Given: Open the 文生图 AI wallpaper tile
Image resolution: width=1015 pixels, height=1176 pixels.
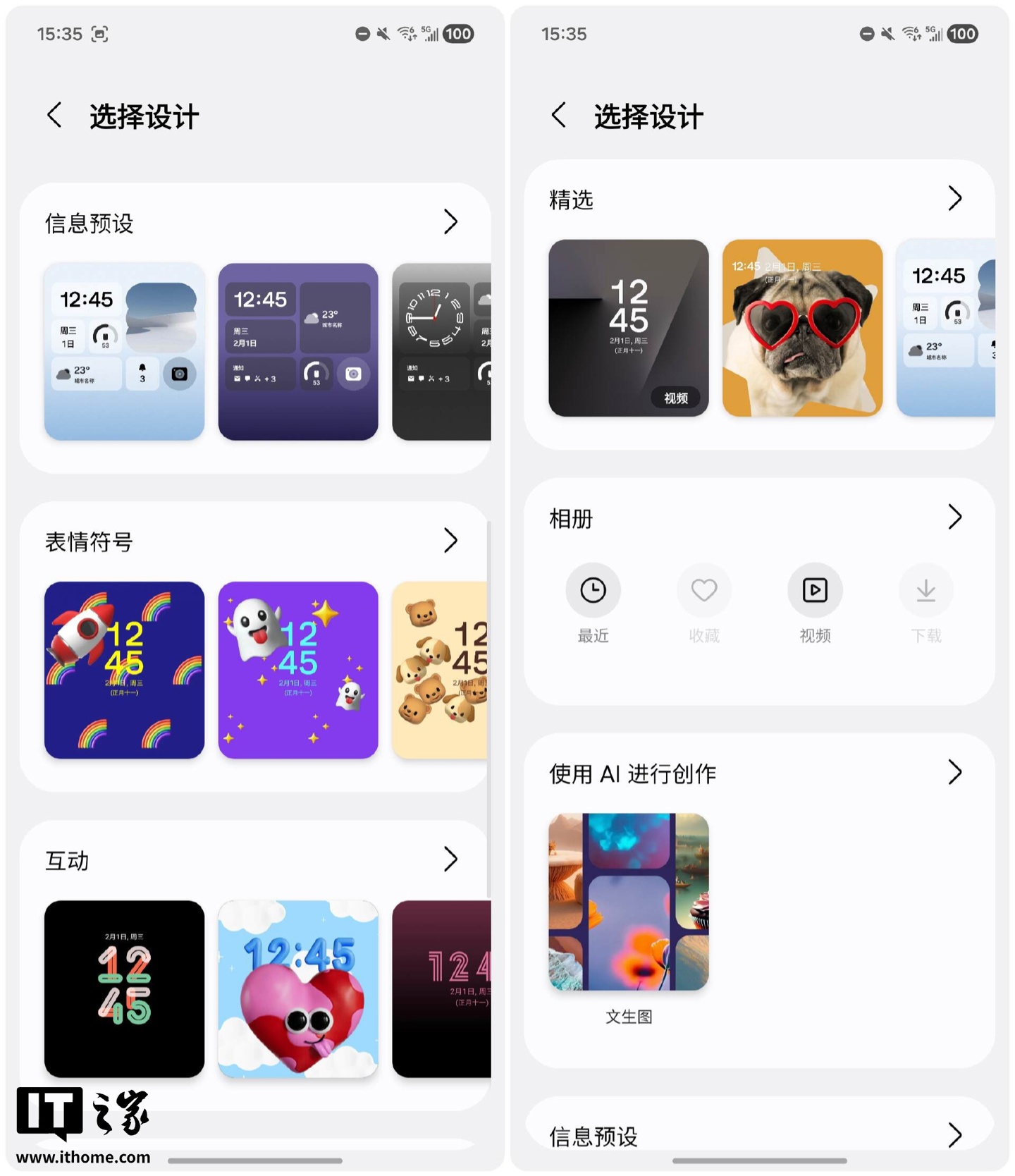Looking at the screenshot, I should tap(629, 902).
